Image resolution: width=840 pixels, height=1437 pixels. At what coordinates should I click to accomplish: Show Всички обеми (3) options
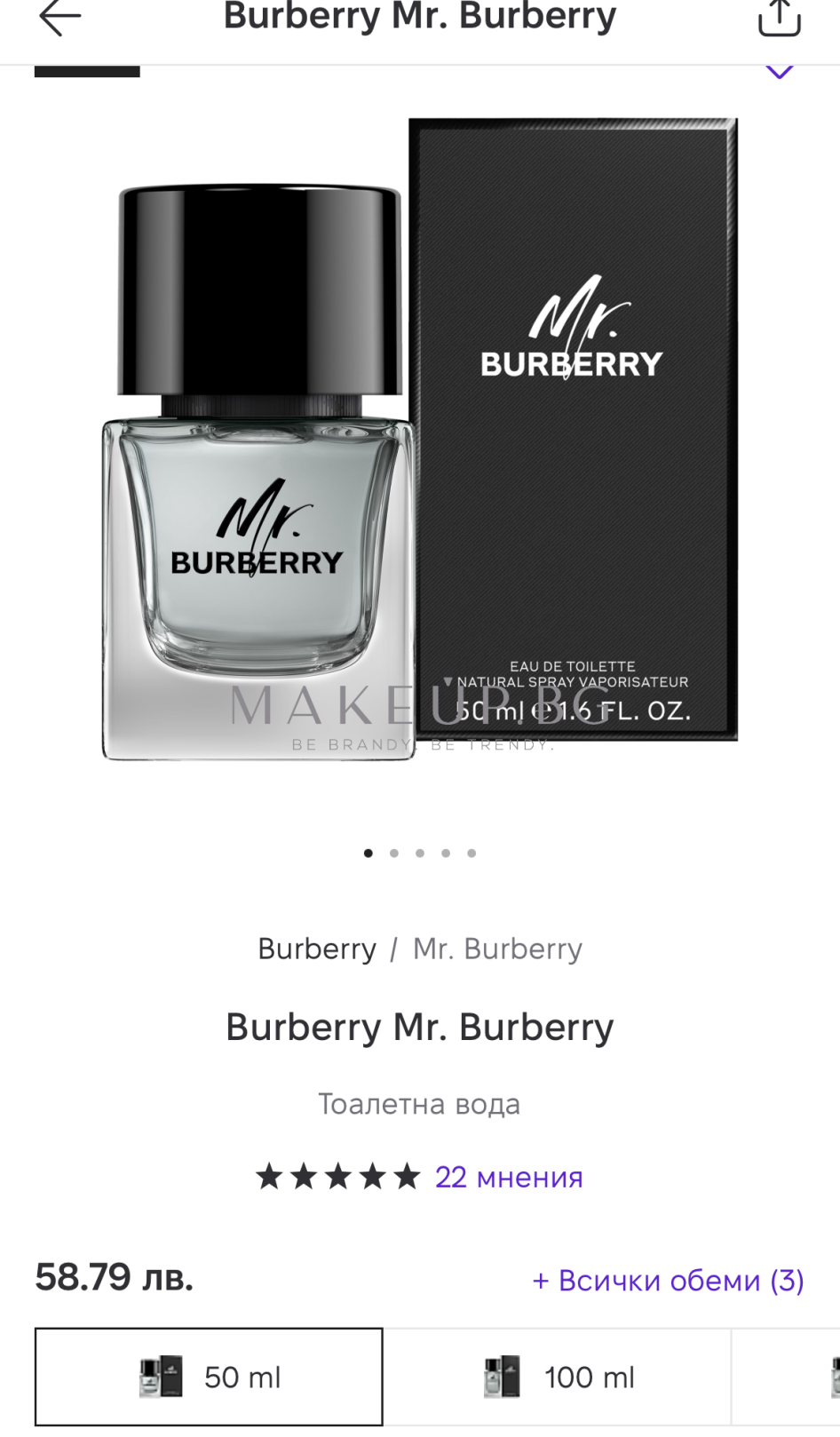click(668, 1280)
